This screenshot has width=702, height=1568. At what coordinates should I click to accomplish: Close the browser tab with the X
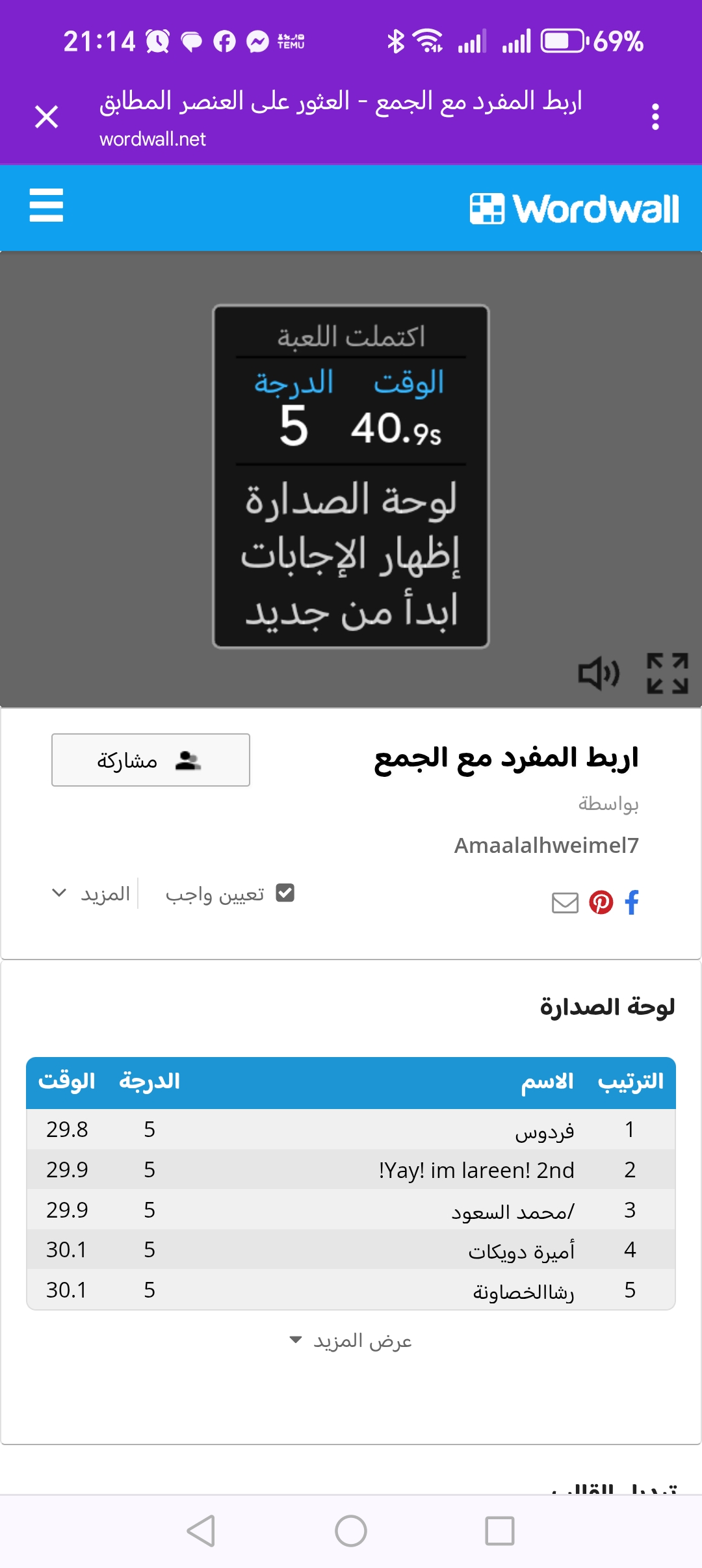(47, 118)
